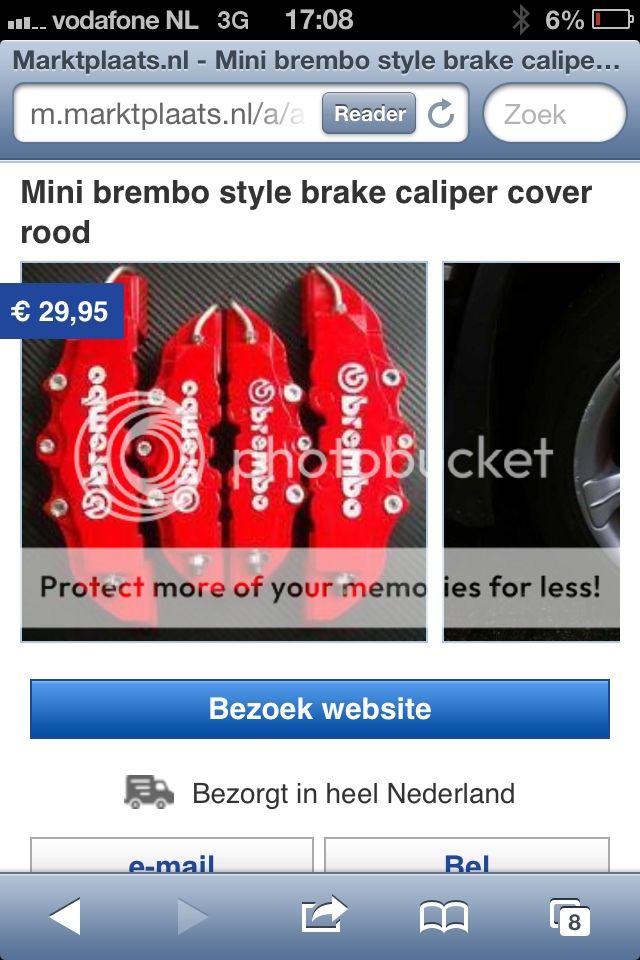Screen dimensions: 640x960
Task: Enable Reader view
Action: click(x=369, y=114)
